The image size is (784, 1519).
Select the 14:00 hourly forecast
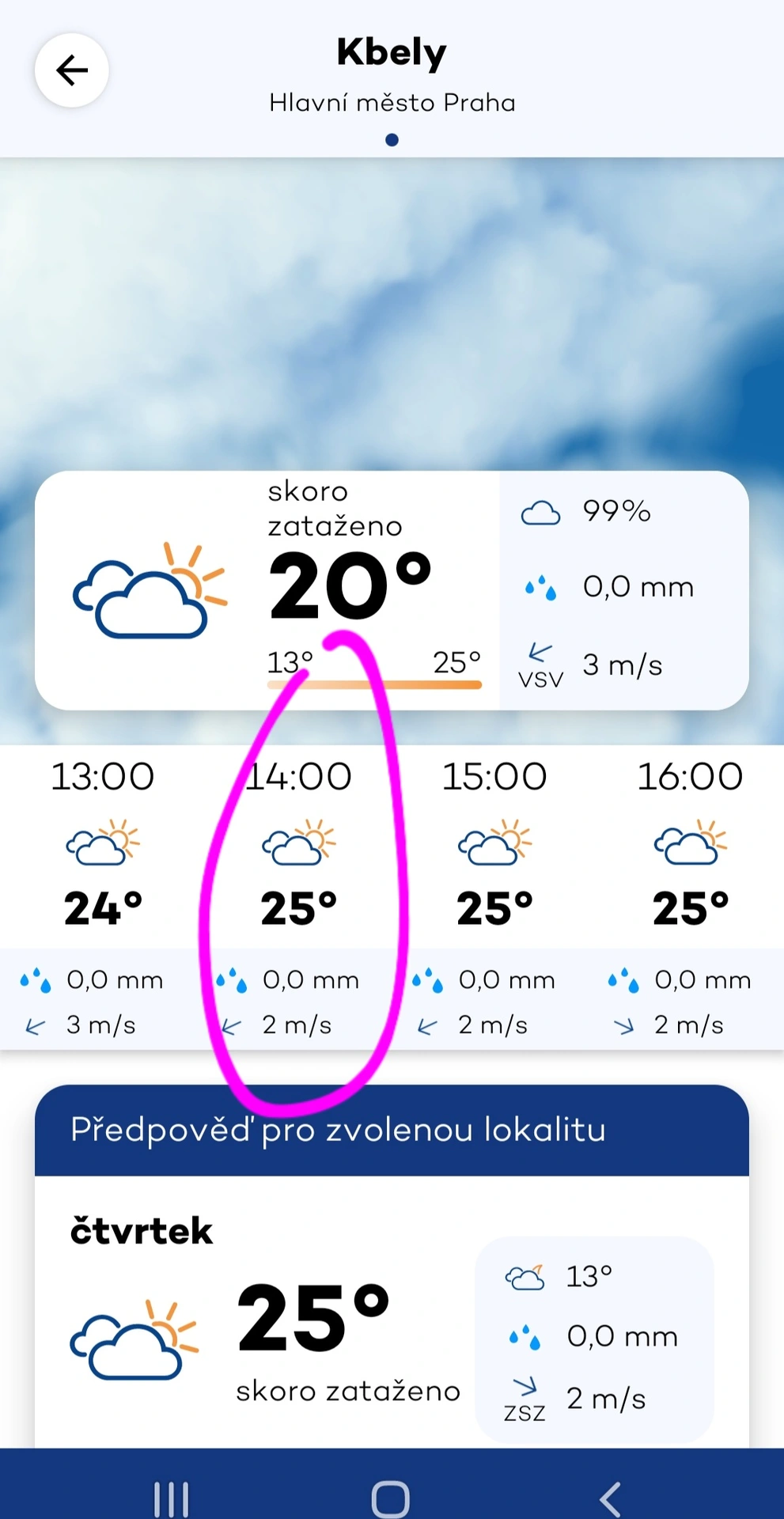(x=298, y=894)
